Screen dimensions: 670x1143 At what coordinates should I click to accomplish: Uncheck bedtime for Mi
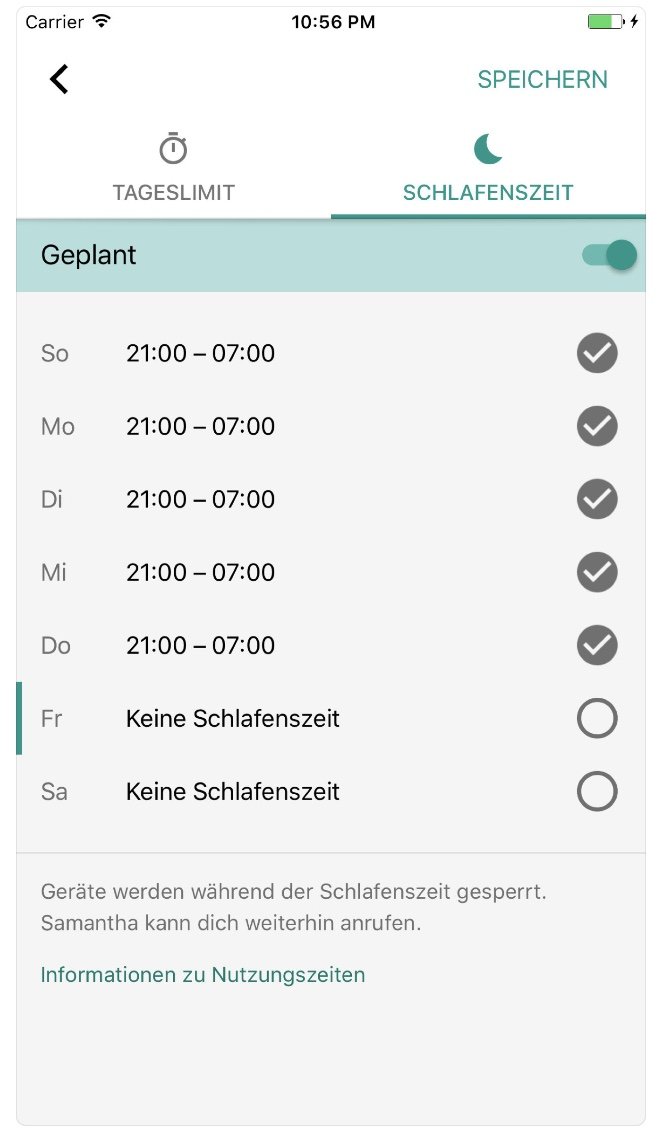(597, 572)
